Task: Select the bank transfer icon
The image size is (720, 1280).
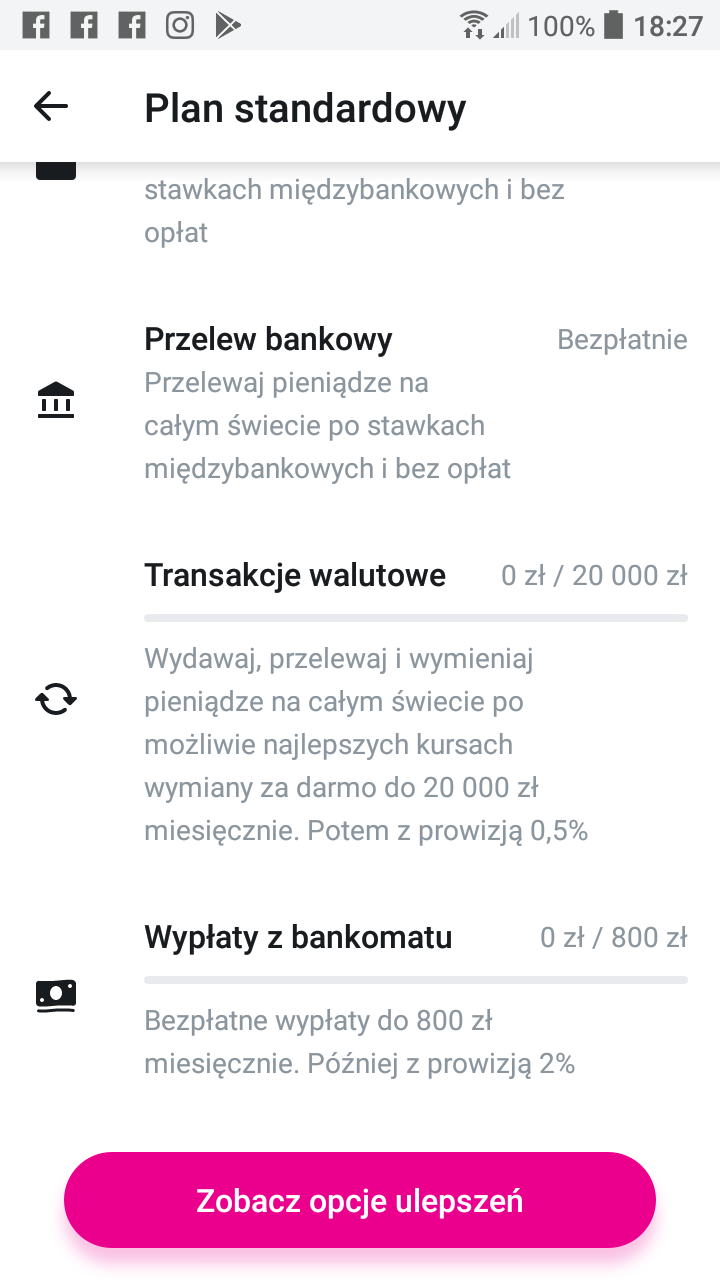Action: click(55, 399)
